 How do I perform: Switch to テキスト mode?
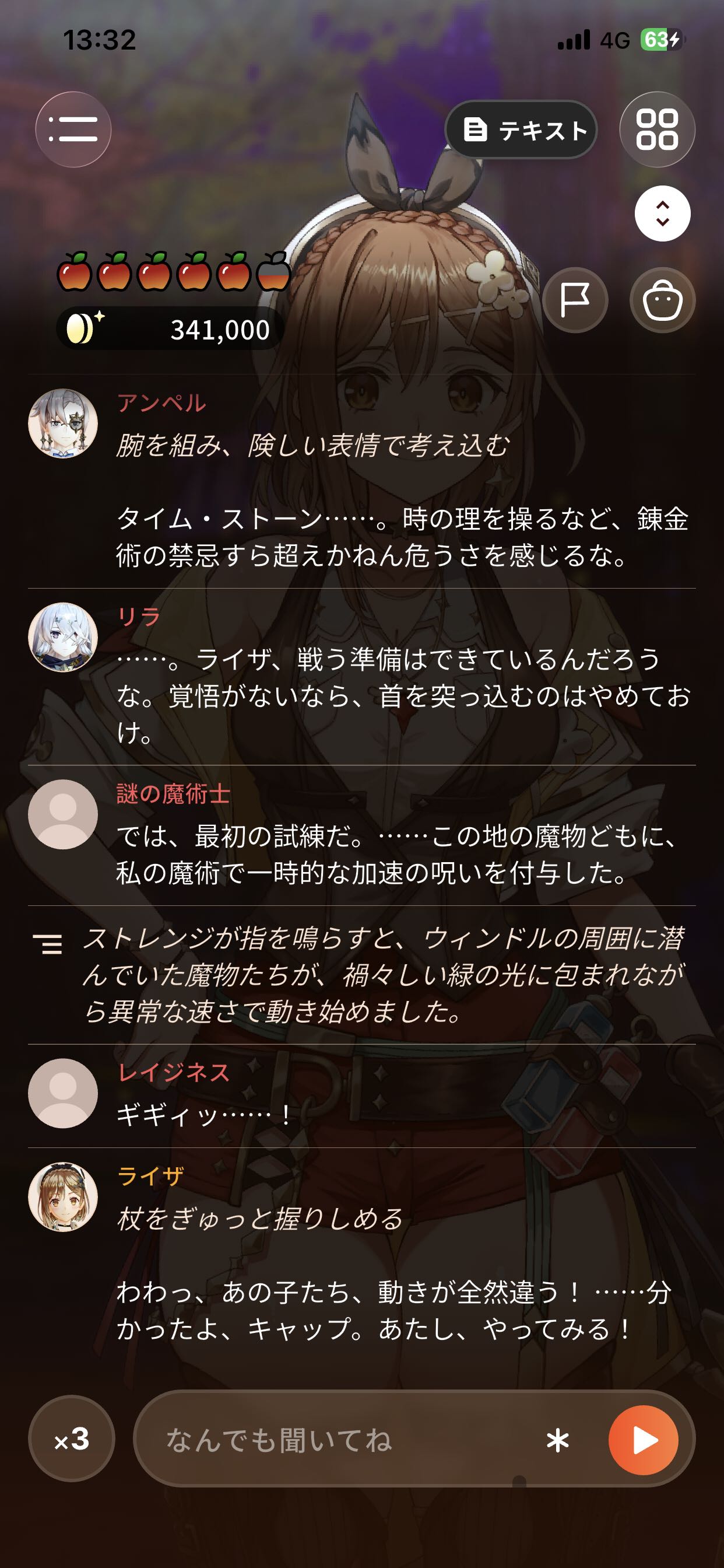tap(521, 129)
